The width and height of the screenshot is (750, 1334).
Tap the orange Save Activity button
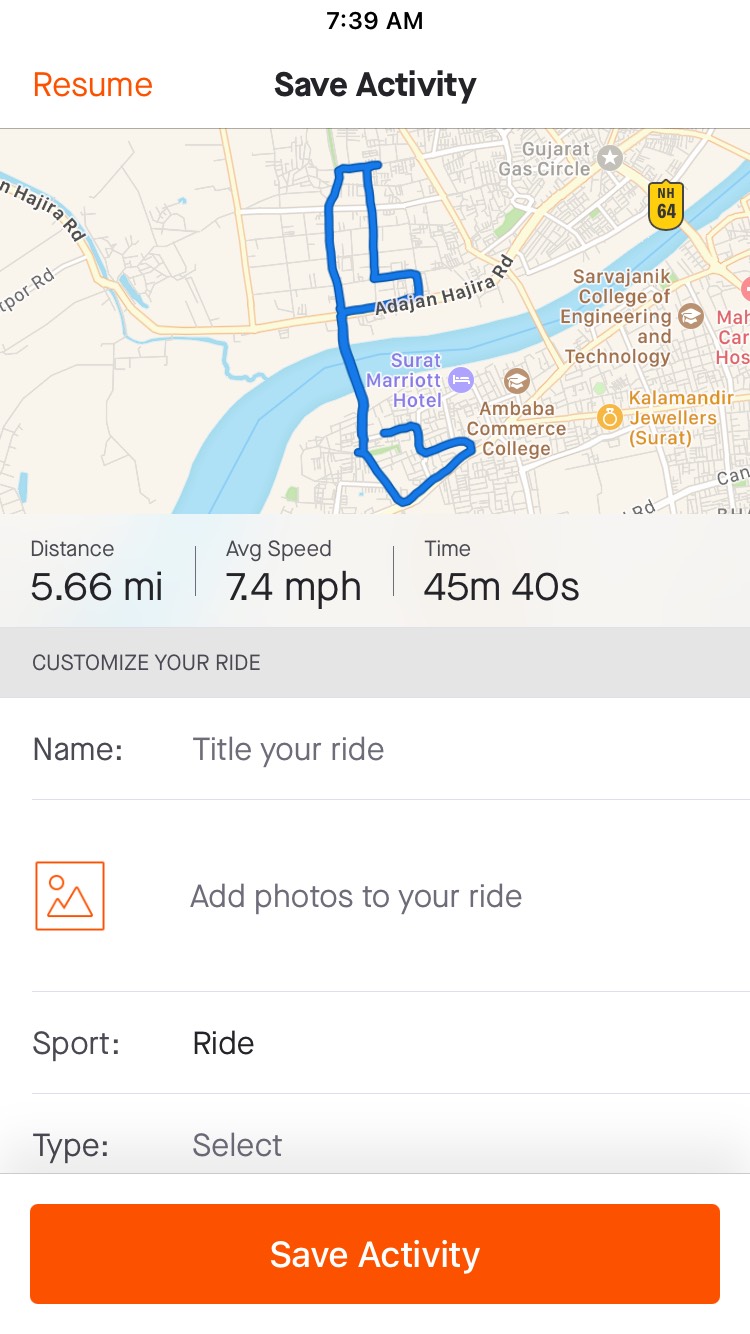point(375,1254)
